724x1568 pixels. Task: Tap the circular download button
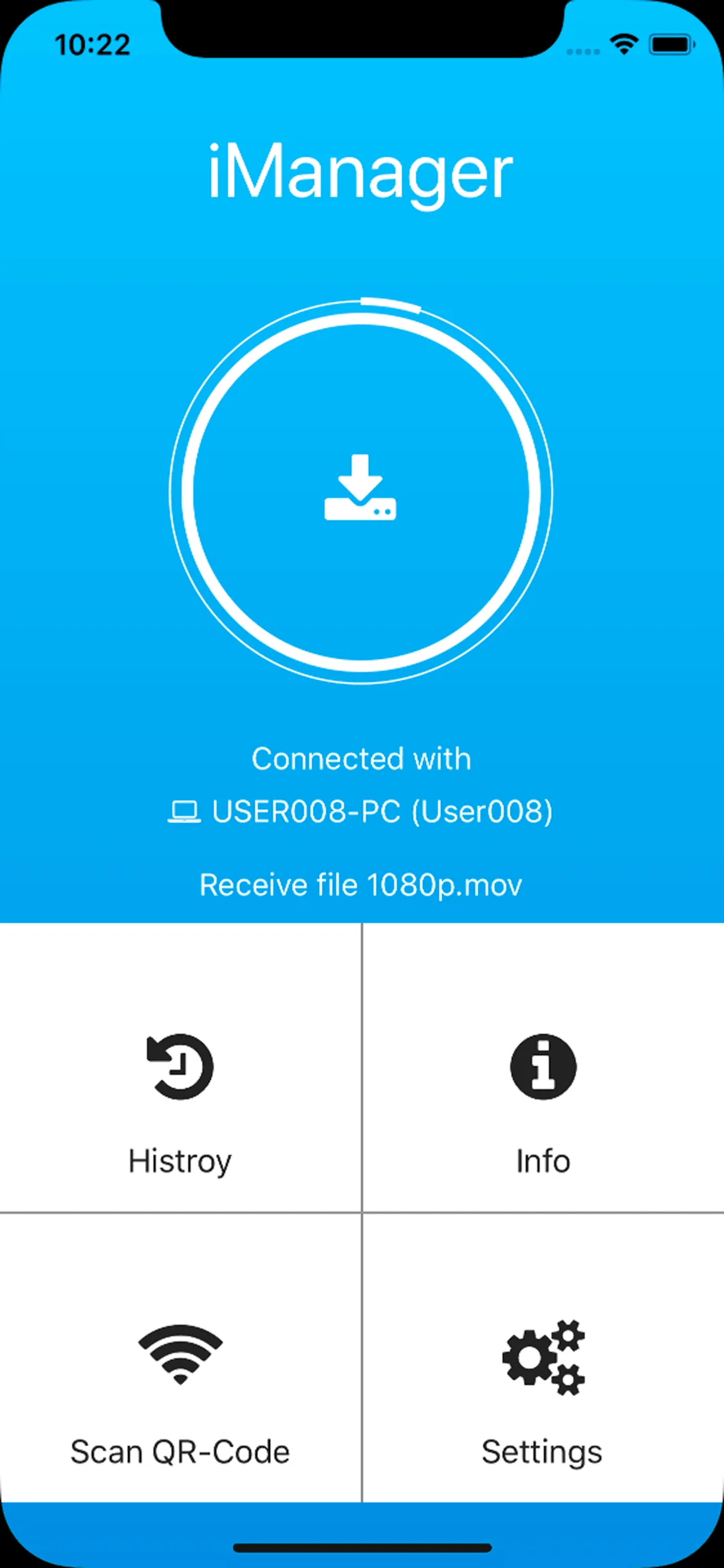point(360,490)
